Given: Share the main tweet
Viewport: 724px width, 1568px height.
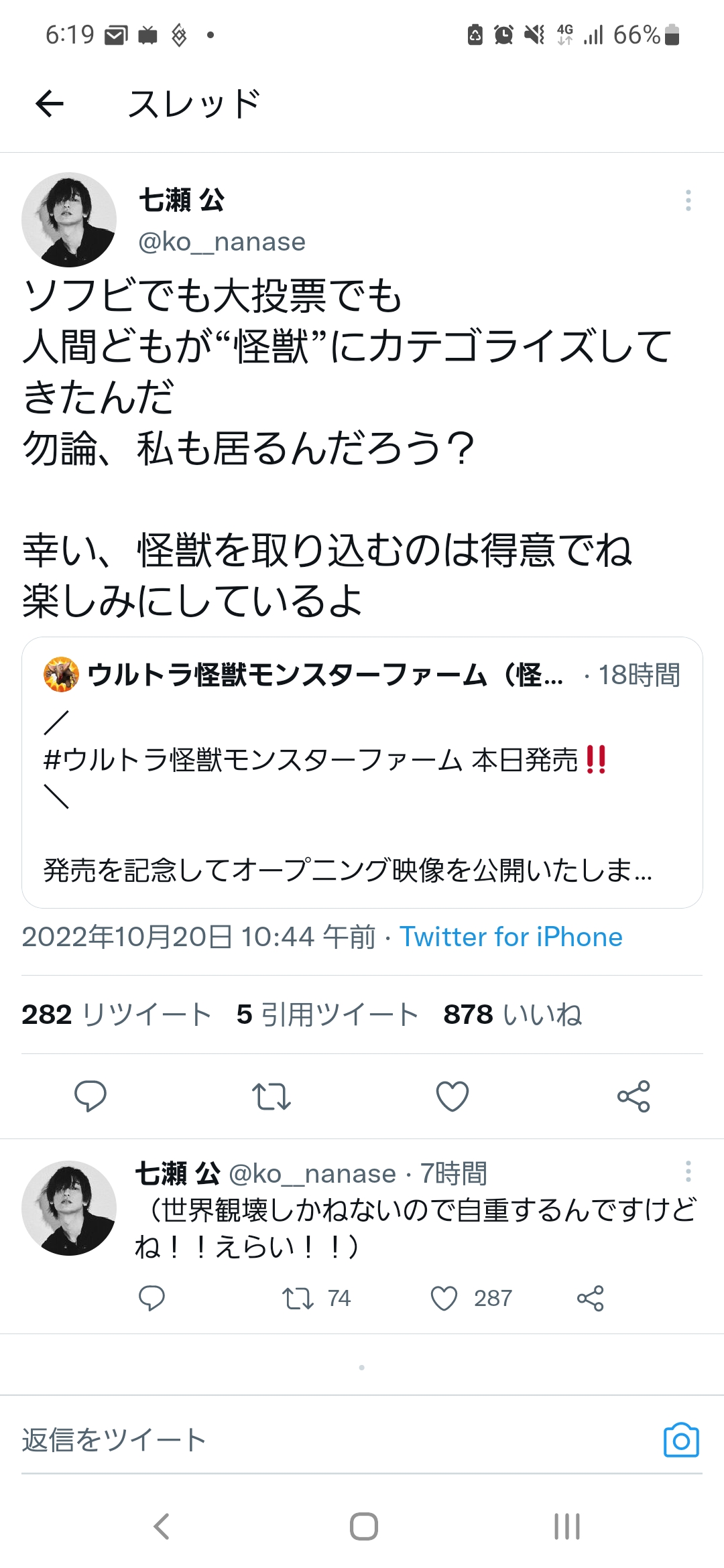Looking at the screenshot, I should pos(633,1096).
